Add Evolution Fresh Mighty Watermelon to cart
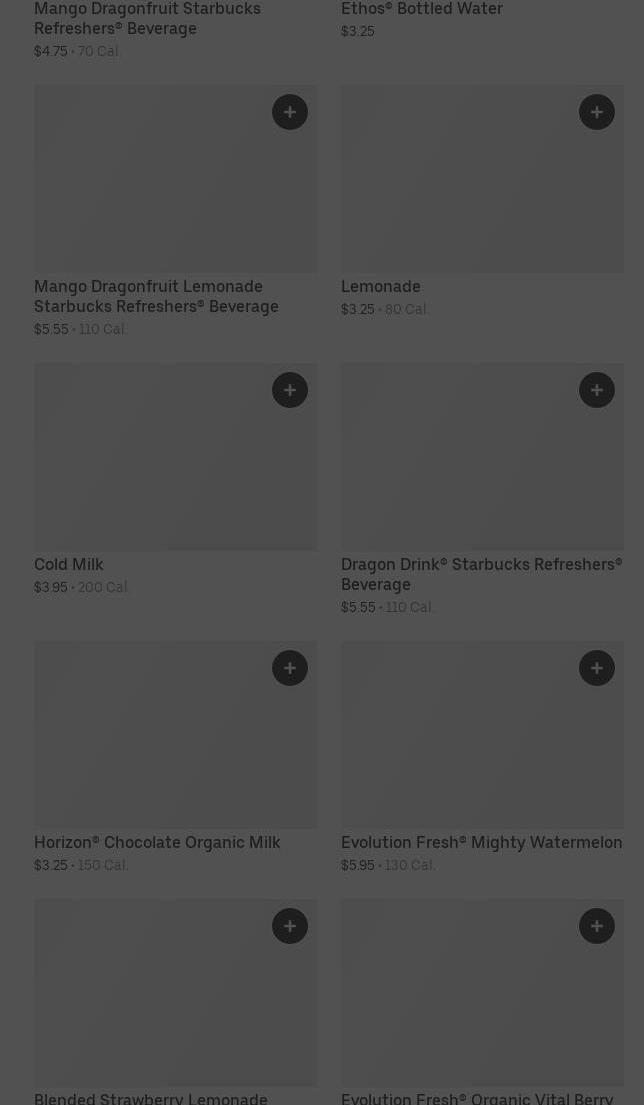Viewport: 644px width, 1105px height. point(597,668)
